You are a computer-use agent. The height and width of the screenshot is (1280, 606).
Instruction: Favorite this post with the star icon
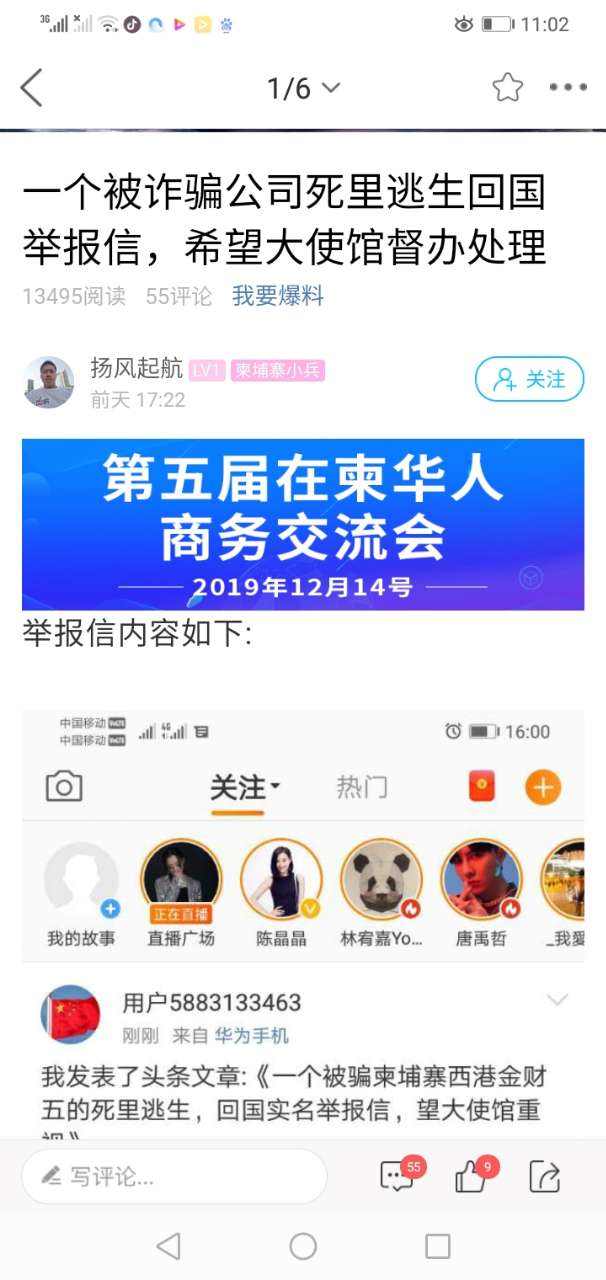pos(507,88)
